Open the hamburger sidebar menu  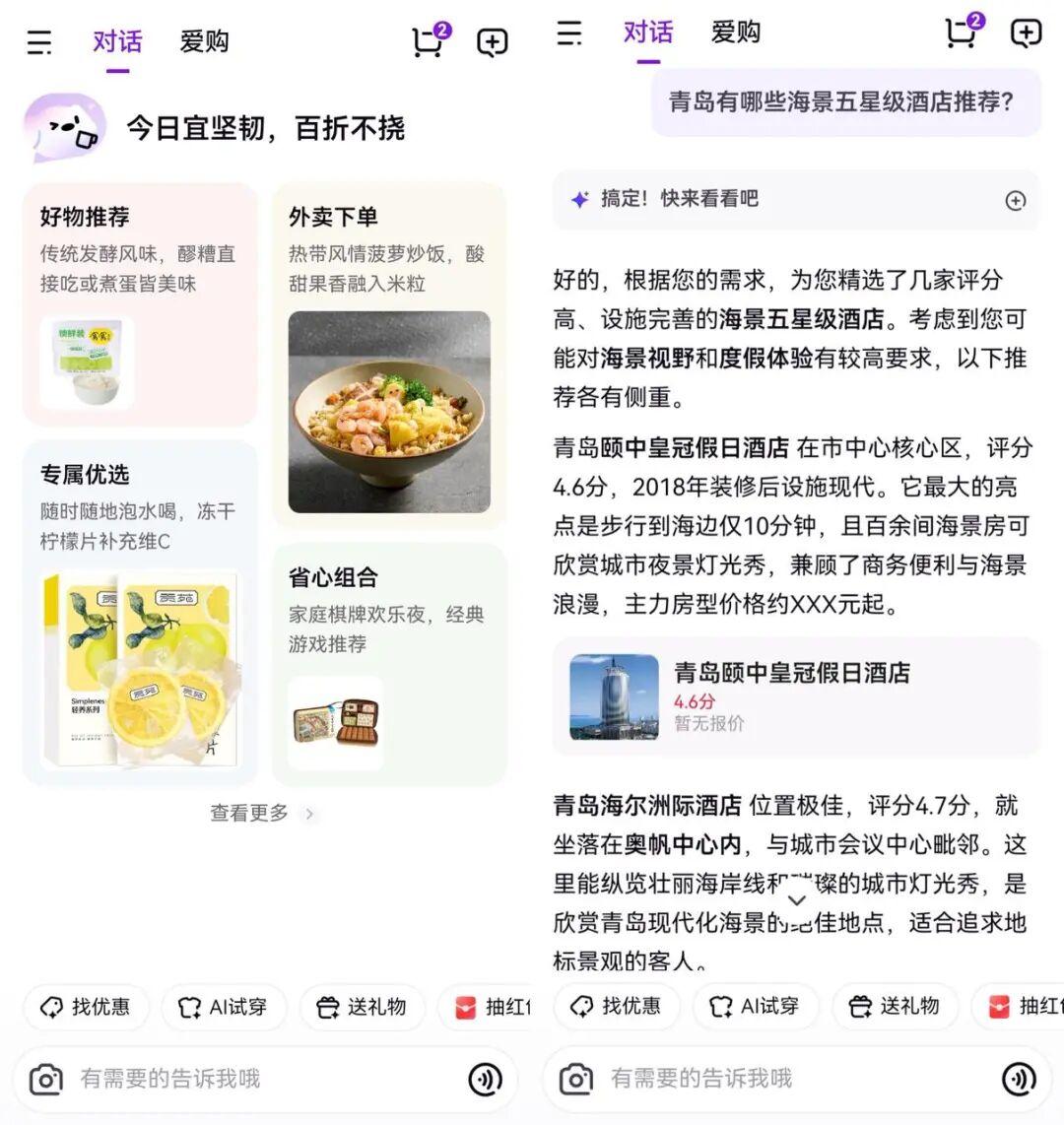pyautogui.click(x=39, y=41)
